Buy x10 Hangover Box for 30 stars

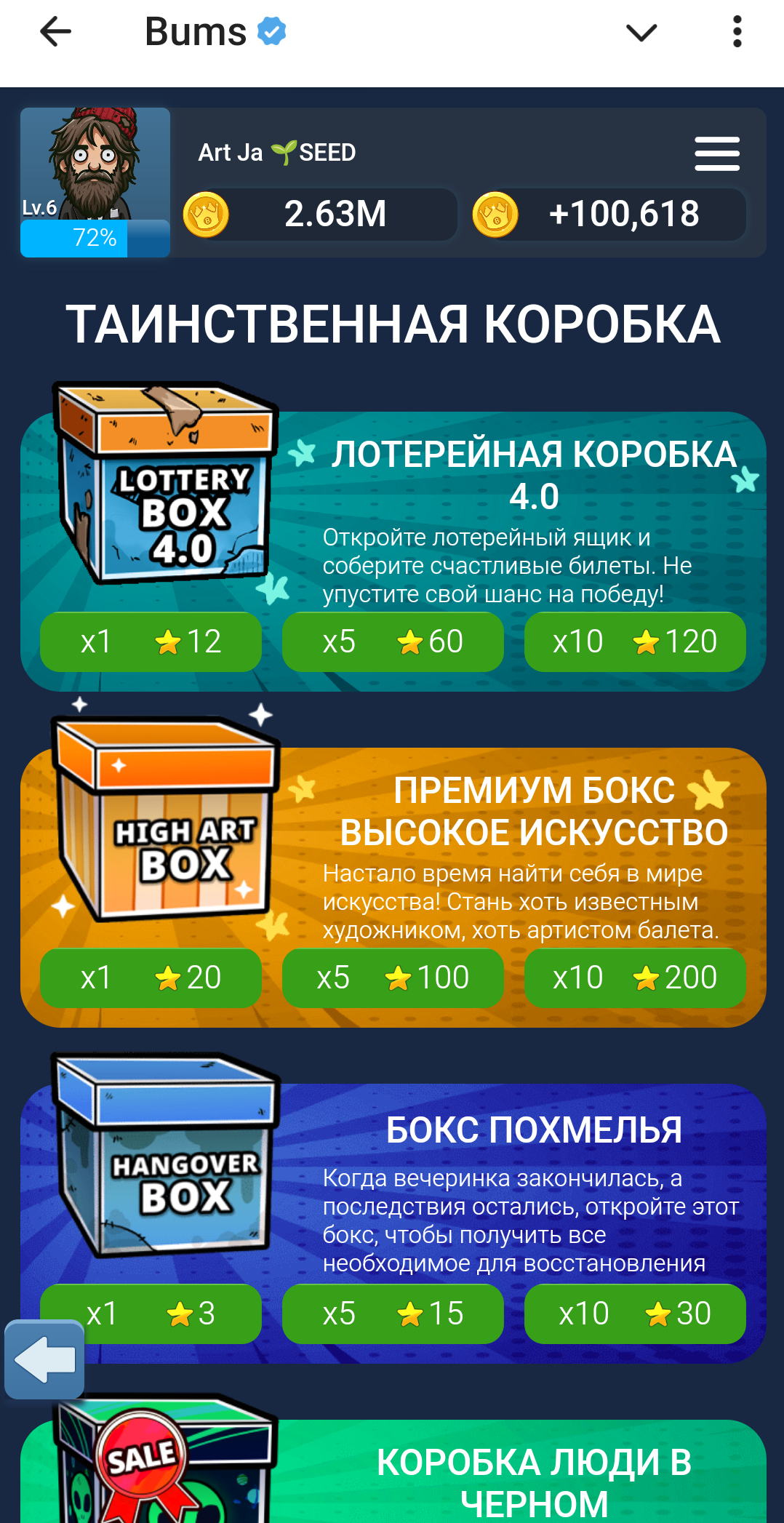pyautogui.click(x=634, y=1314)
